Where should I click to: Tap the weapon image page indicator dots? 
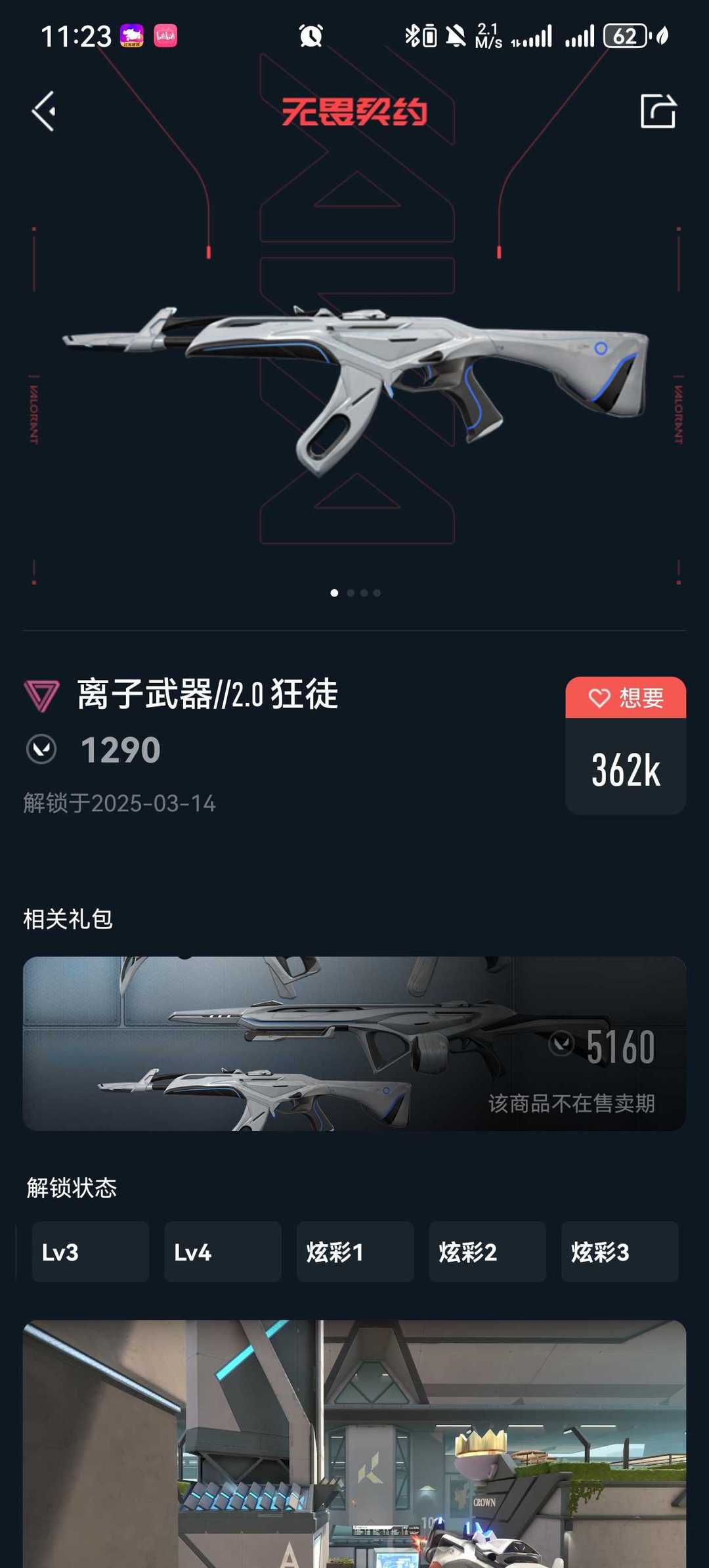355,593
